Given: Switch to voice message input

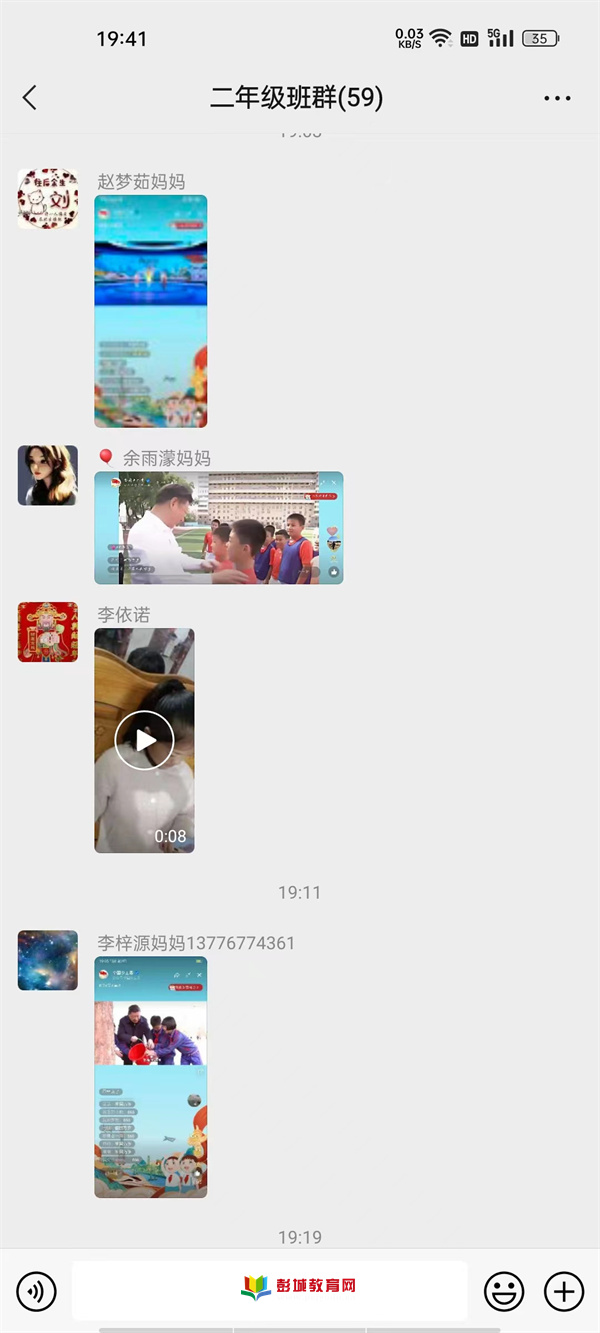Looking at the screenshot, I should pos(37,1291).
